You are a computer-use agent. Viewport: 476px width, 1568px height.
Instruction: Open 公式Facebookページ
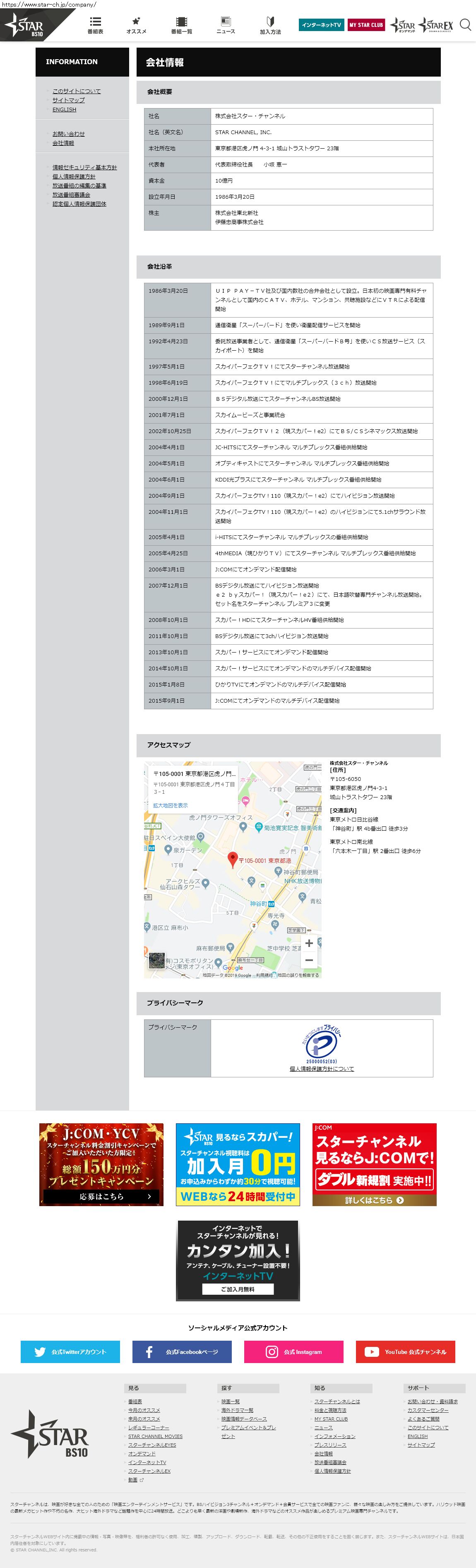pos(182,1351)
